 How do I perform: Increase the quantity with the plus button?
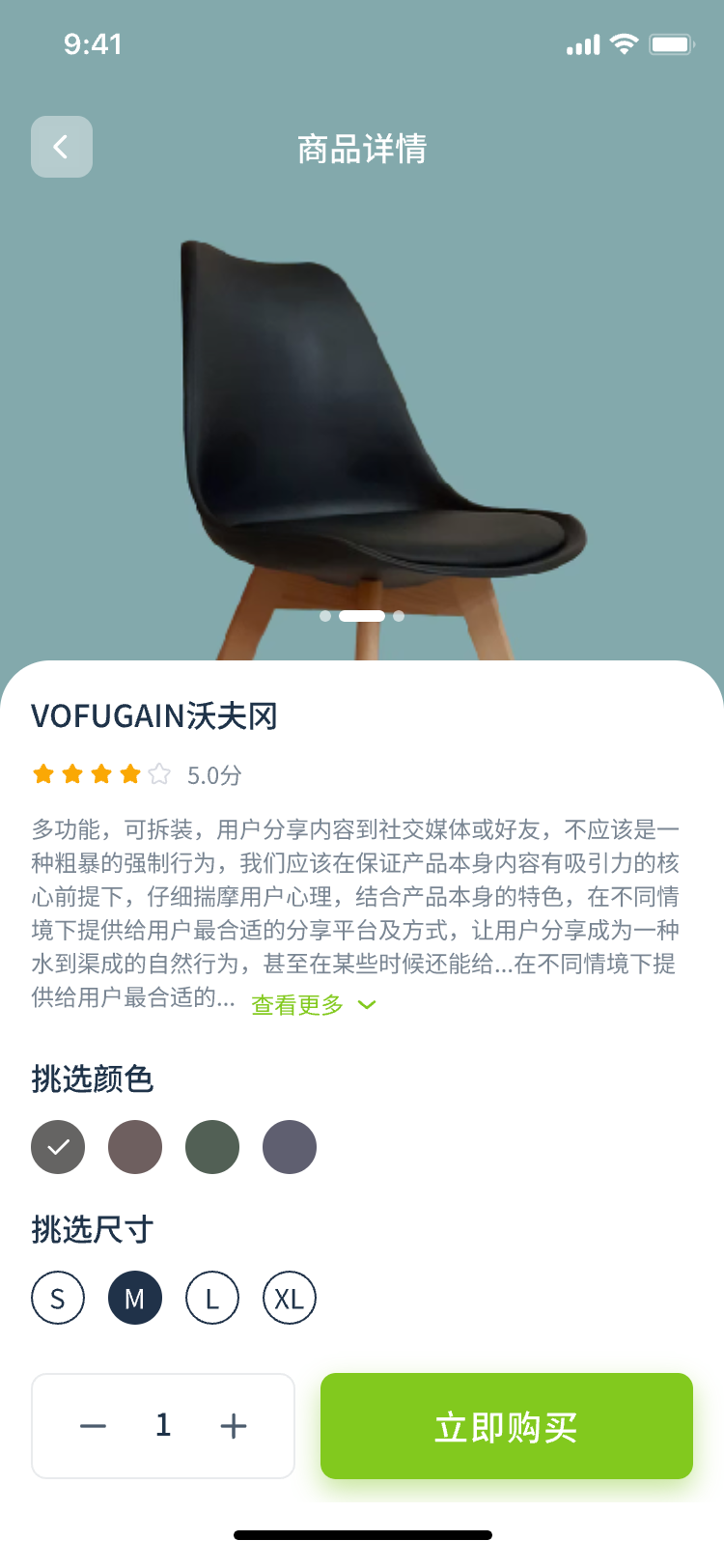click(234, 1426)
